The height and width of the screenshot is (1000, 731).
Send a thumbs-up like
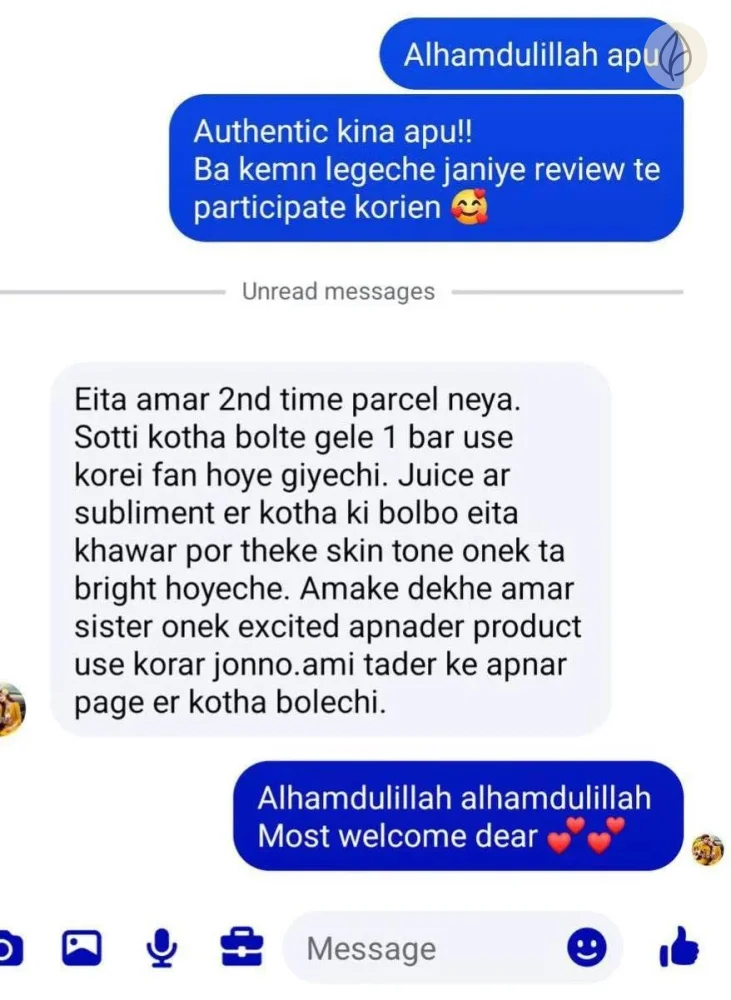679,946
